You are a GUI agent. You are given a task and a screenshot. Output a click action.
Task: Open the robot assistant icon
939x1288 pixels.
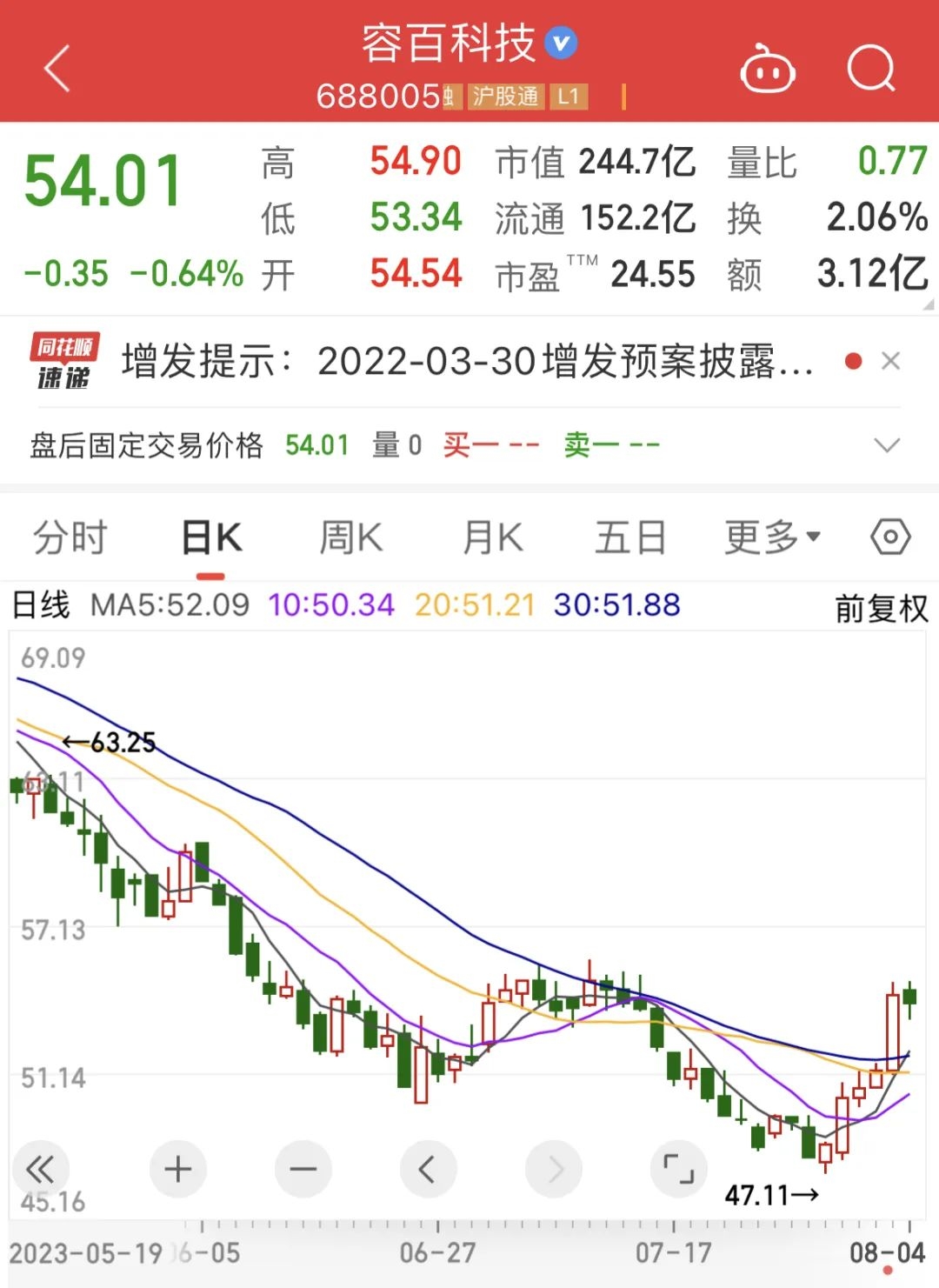(767, 70)
